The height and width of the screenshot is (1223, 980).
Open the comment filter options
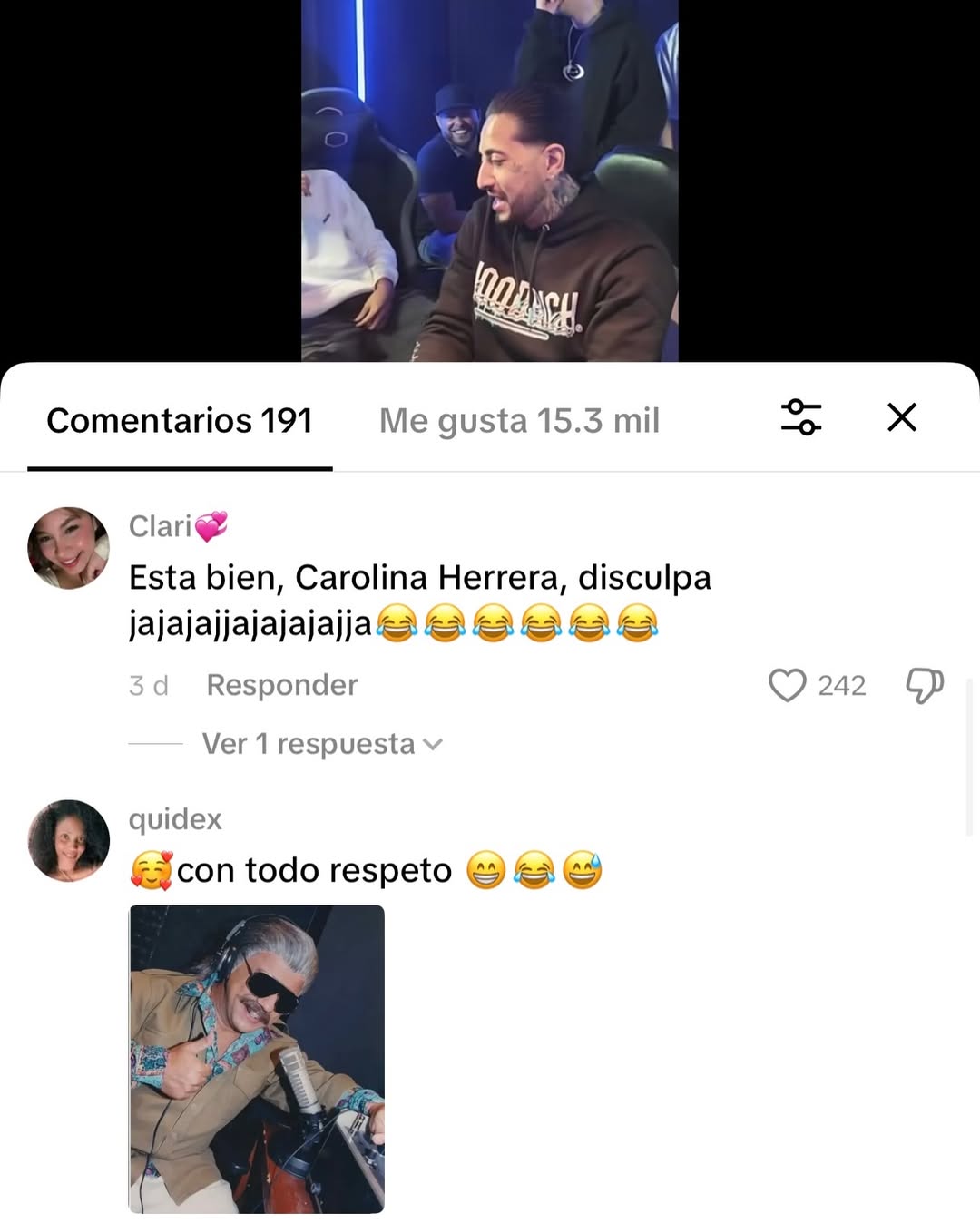click(x=801, y=417)
